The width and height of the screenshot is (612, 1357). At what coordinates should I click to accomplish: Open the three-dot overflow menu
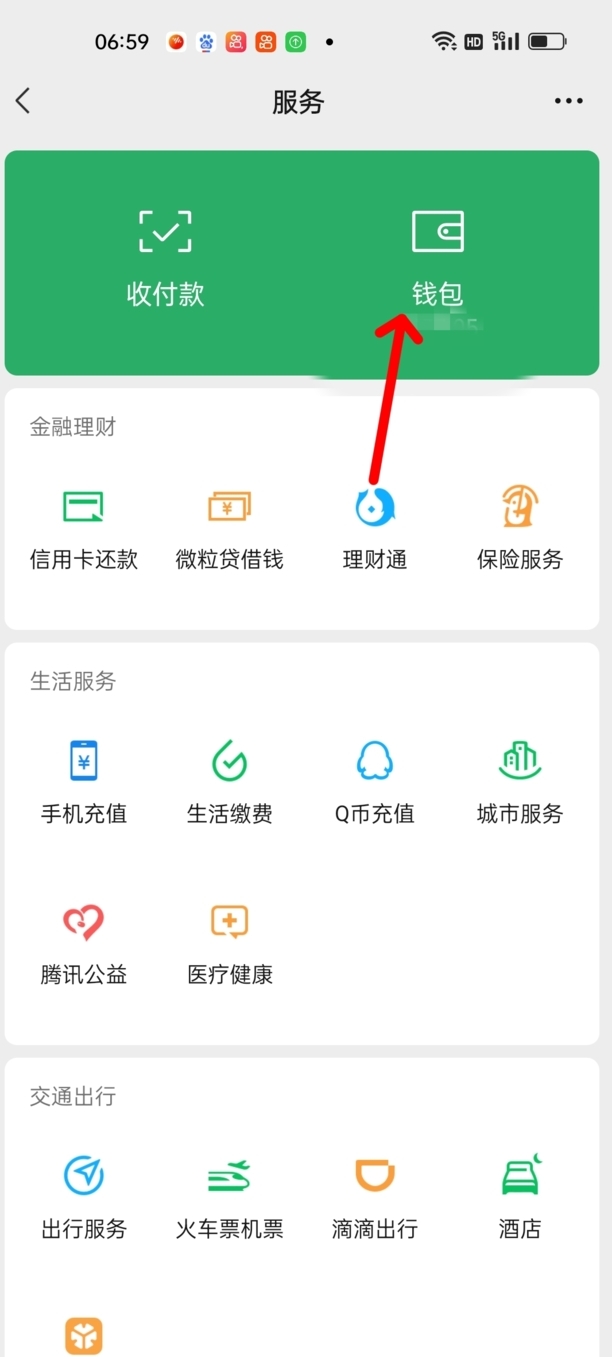[568, 101]
